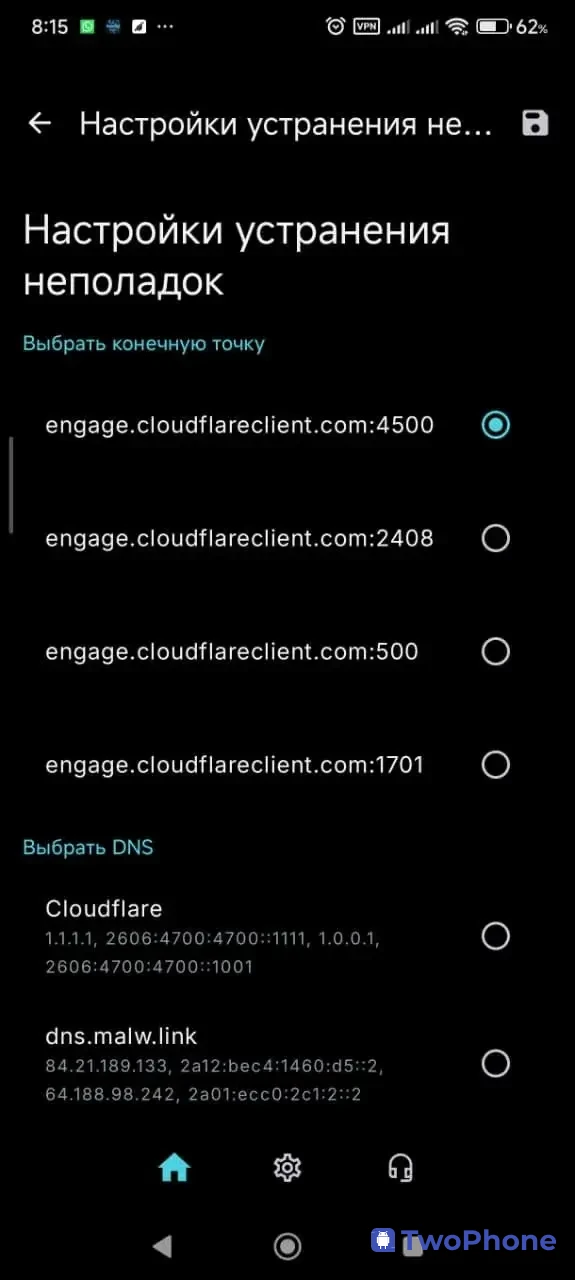This screenshot has width=575, height=1280.
Task: Open the support headset tab
Action: click(401, 1167)
